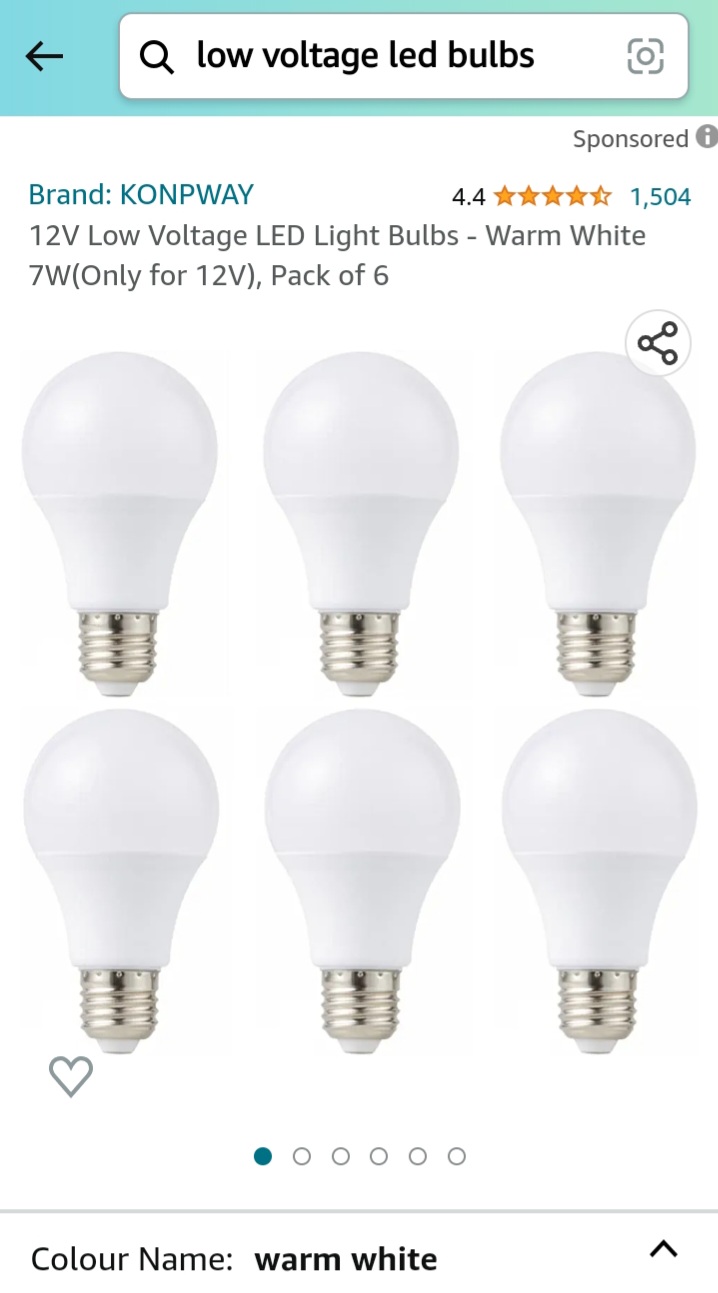Tap the search box with low voltage led bulbs
The width and height of the screenshot is (718, 1293).
pyautogui.click(x=380, y=56)
